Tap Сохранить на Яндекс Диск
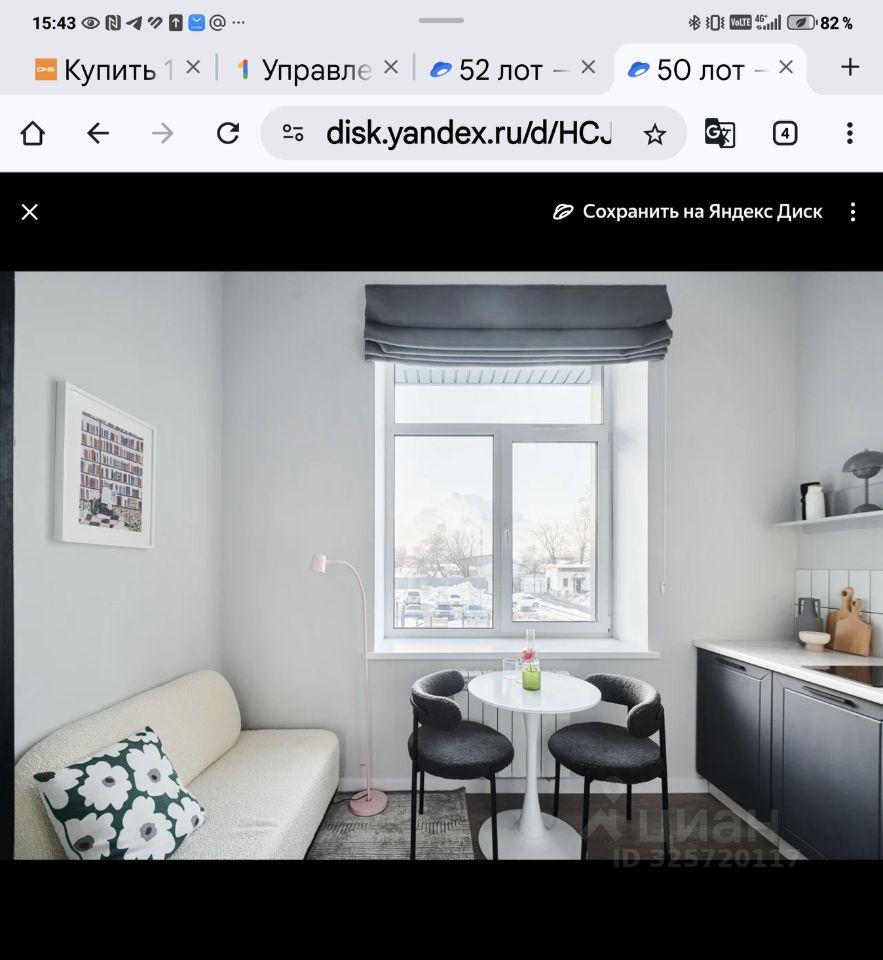Image resolution: width=883 pixels, height=960 pixels. pyautogui.click(x=688, y=212)
